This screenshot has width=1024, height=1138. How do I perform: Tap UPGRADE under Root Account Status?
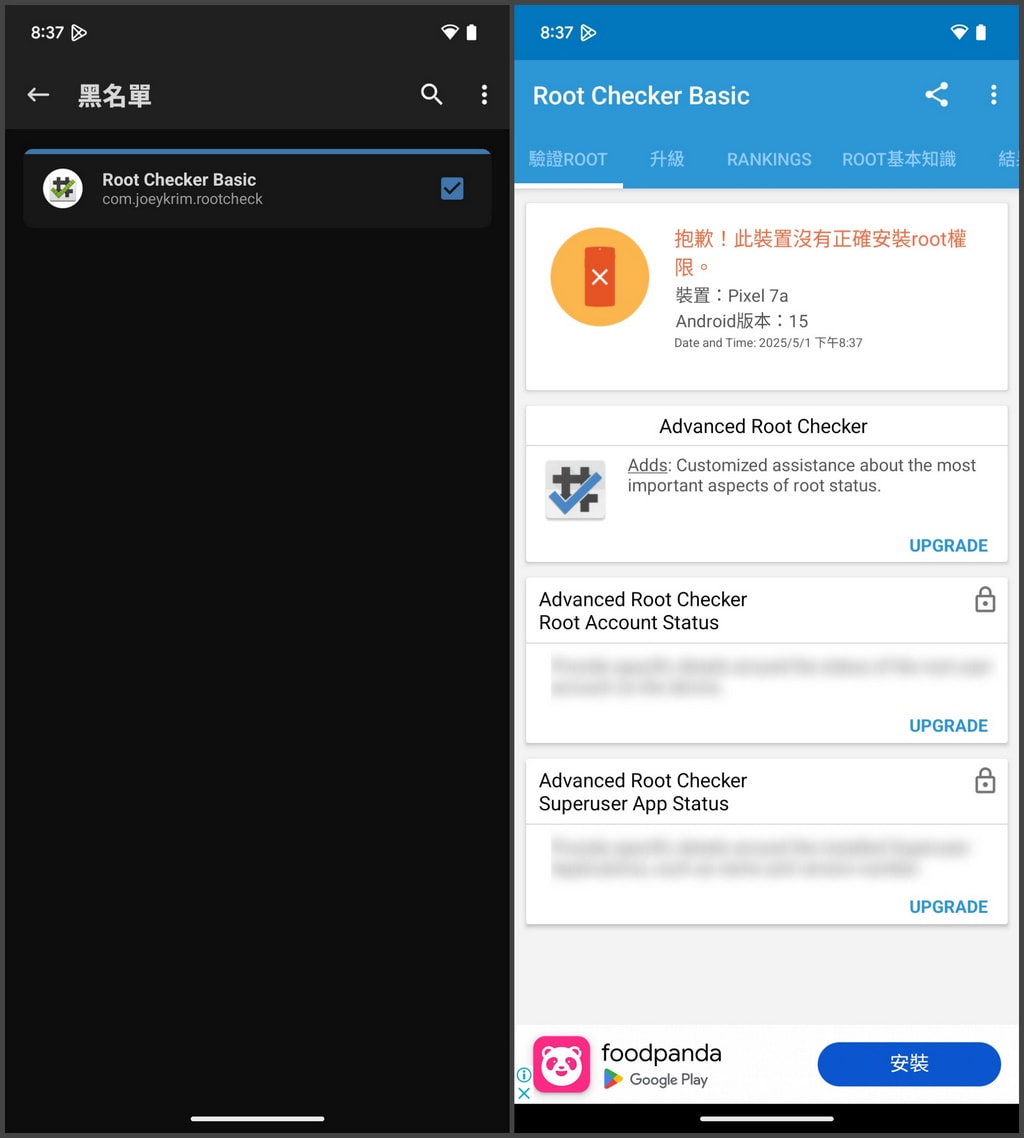[x=948, y=725]
